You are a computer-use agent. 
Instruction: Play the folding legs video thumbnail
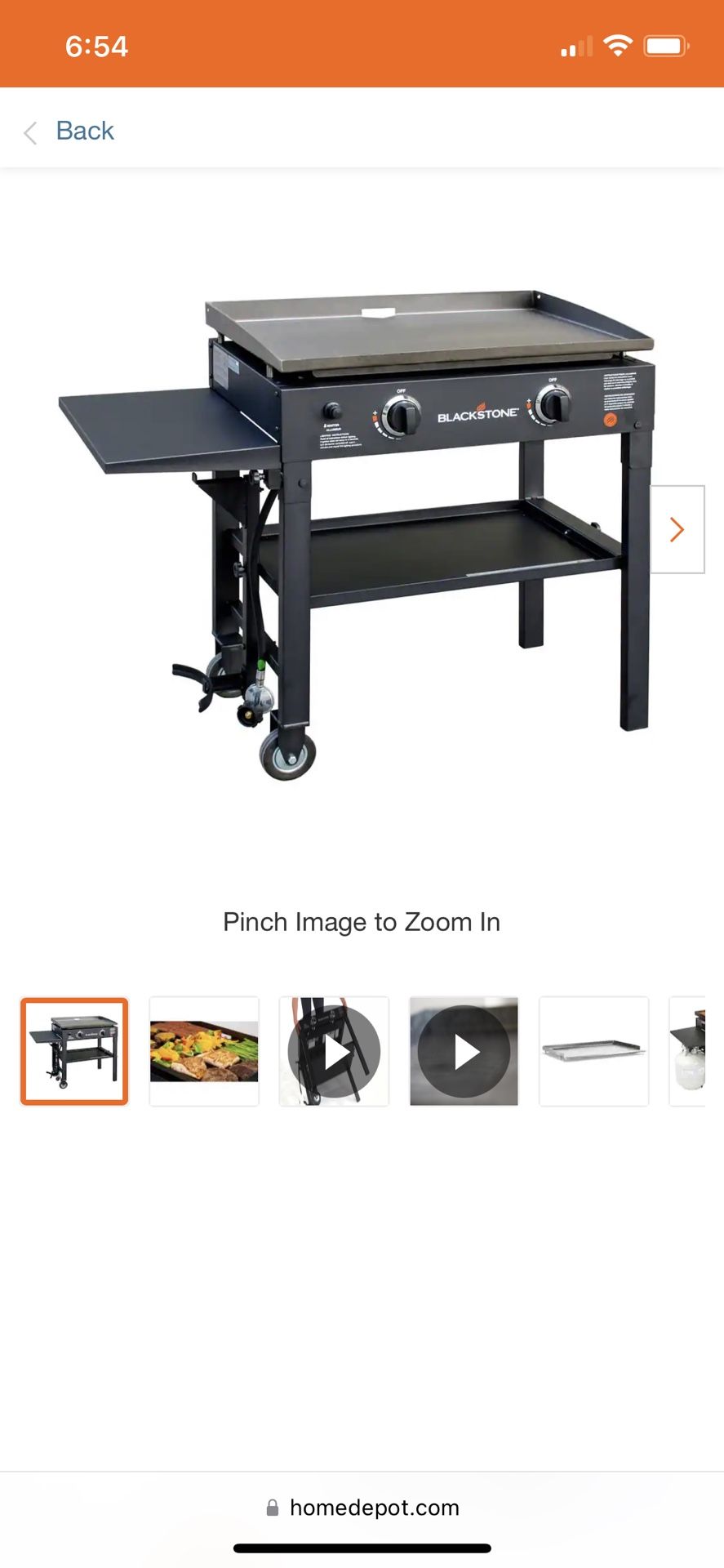click(x=334, y=1052)
